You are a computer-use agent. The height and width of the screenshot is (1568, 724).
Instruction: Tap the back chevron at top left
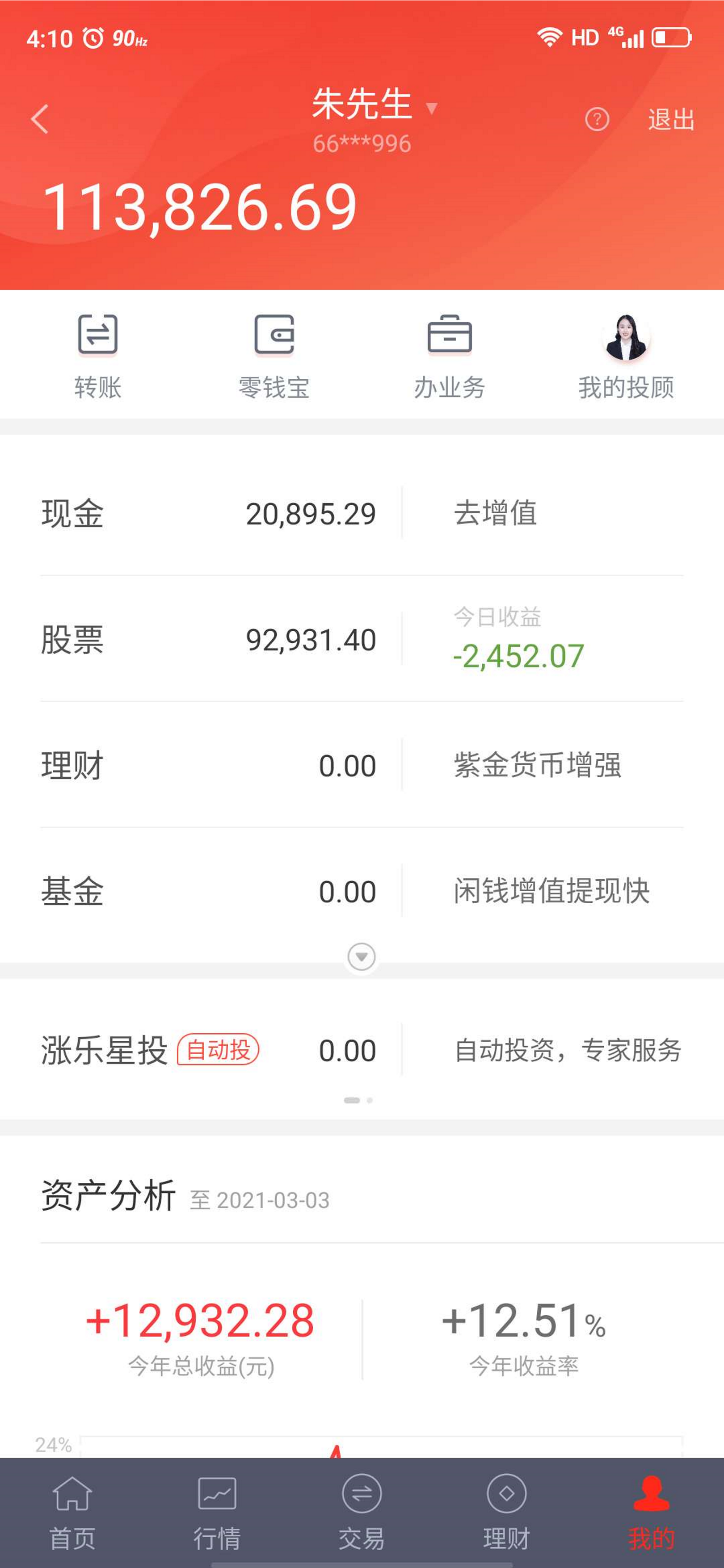[x=39, y=119]
